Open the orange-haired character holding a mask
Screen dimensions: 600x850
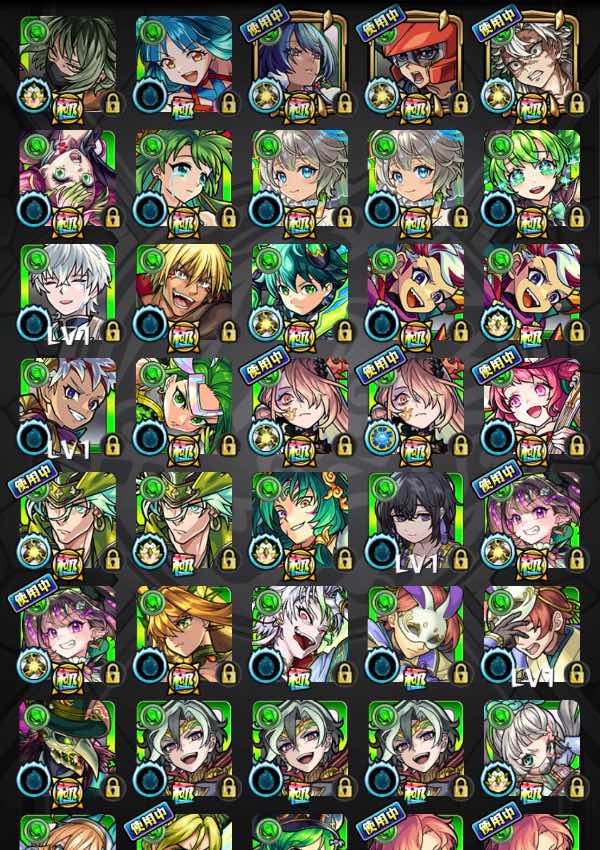(532, 634)
